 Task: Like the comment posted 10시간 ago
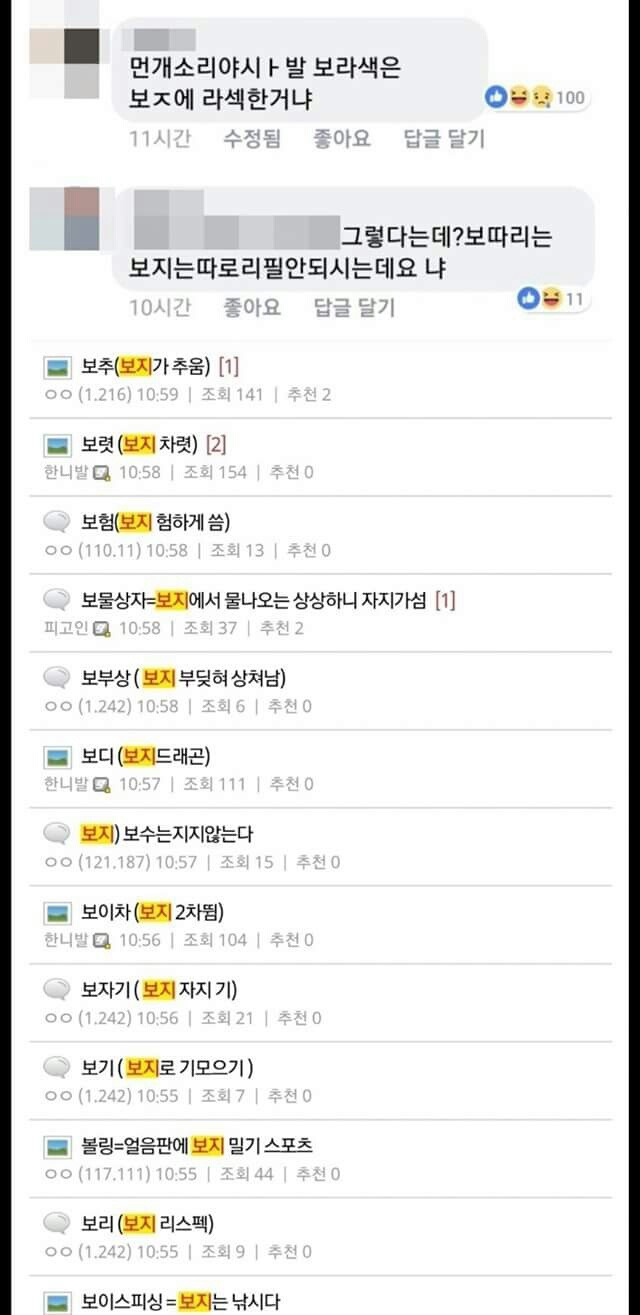(x=252, y=307)
